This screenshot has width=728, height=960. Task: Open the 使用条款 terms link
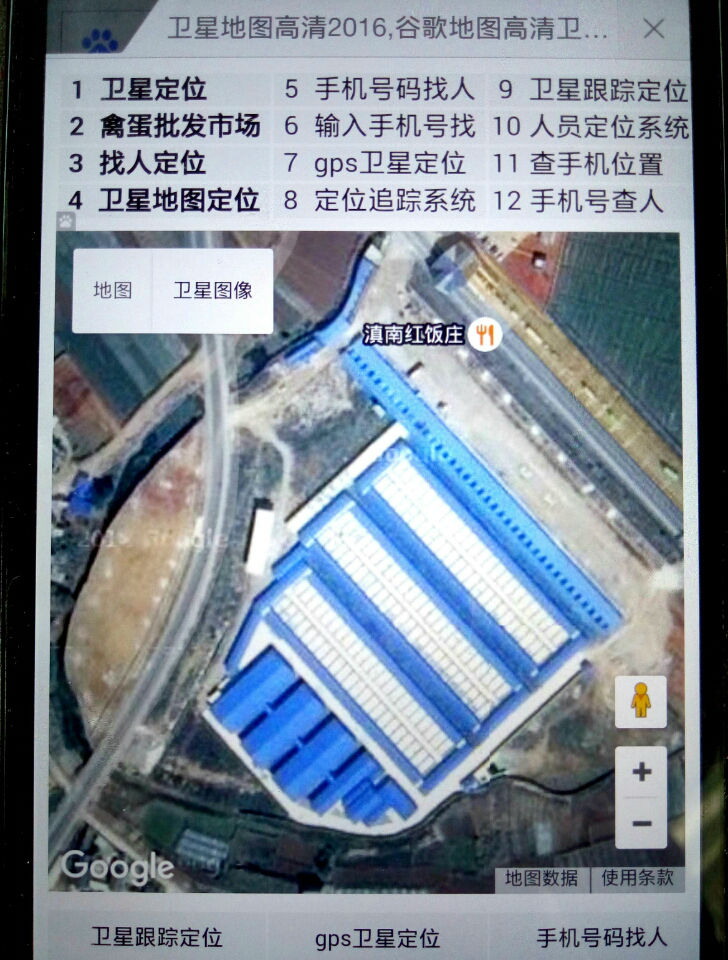[x=637, y=878]
